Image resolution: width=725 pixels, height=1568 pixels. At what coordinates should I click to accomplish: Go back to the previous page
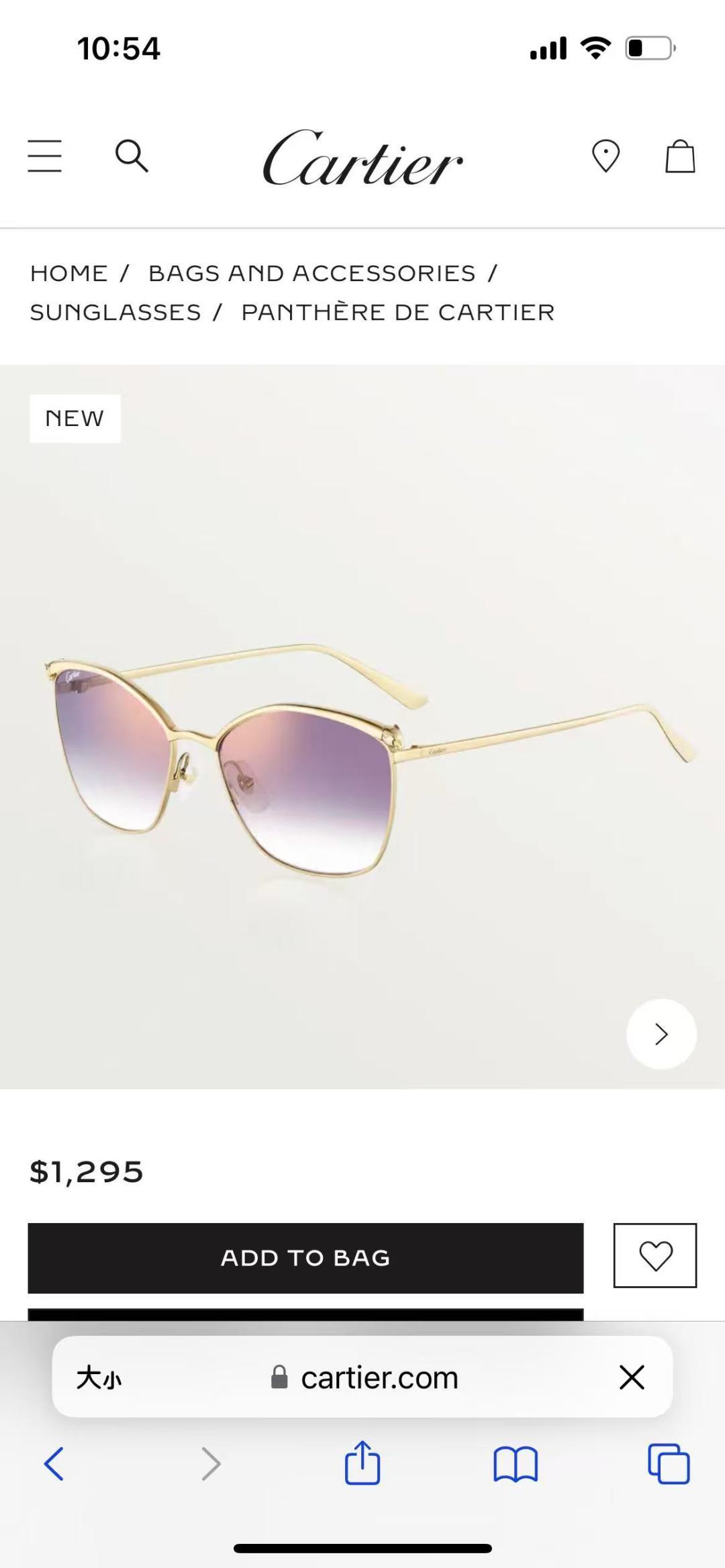coord(54,1463)
